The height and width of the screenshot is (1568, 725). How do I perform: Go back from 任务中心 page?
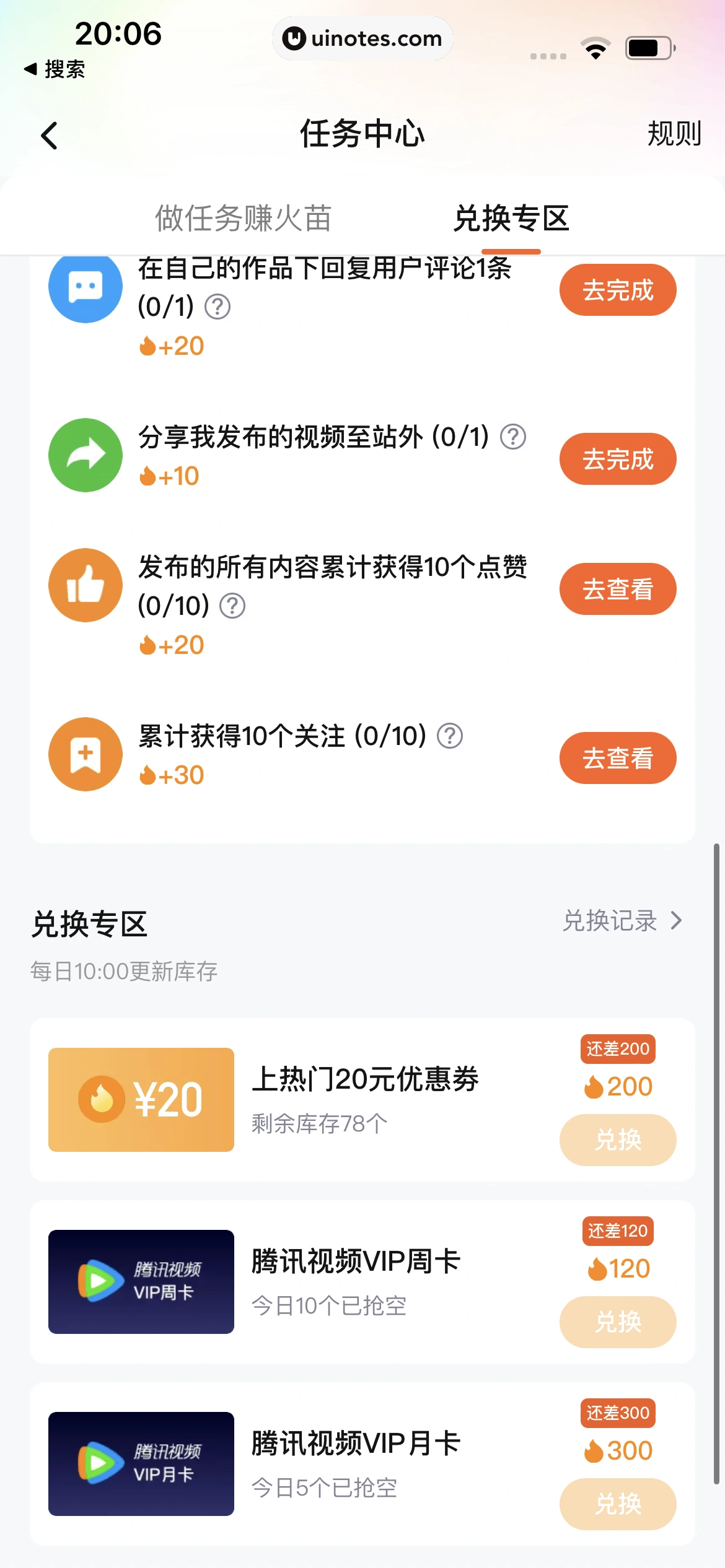[x=50, y=136]
